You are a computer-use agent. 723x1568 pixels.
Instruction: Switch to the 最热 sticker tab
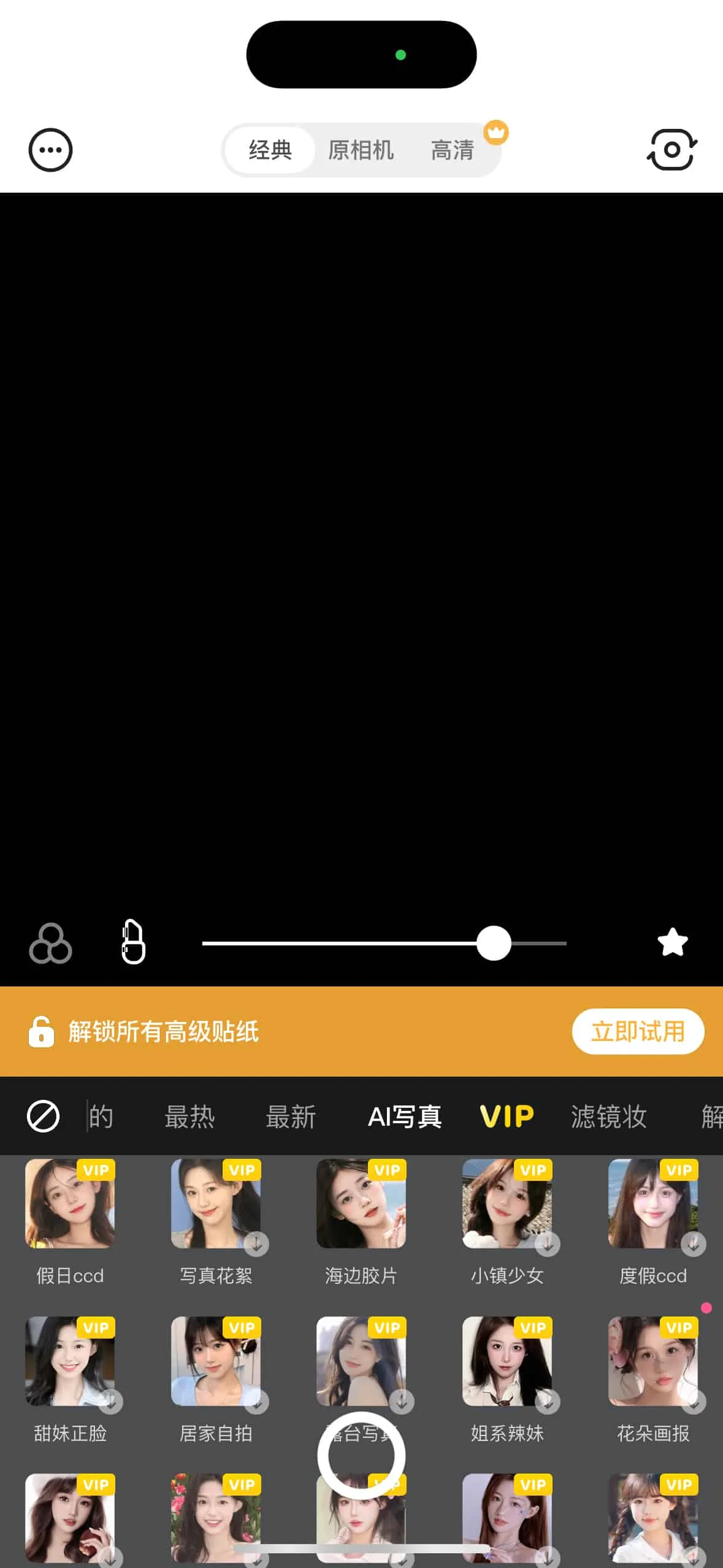[189, 1116]
